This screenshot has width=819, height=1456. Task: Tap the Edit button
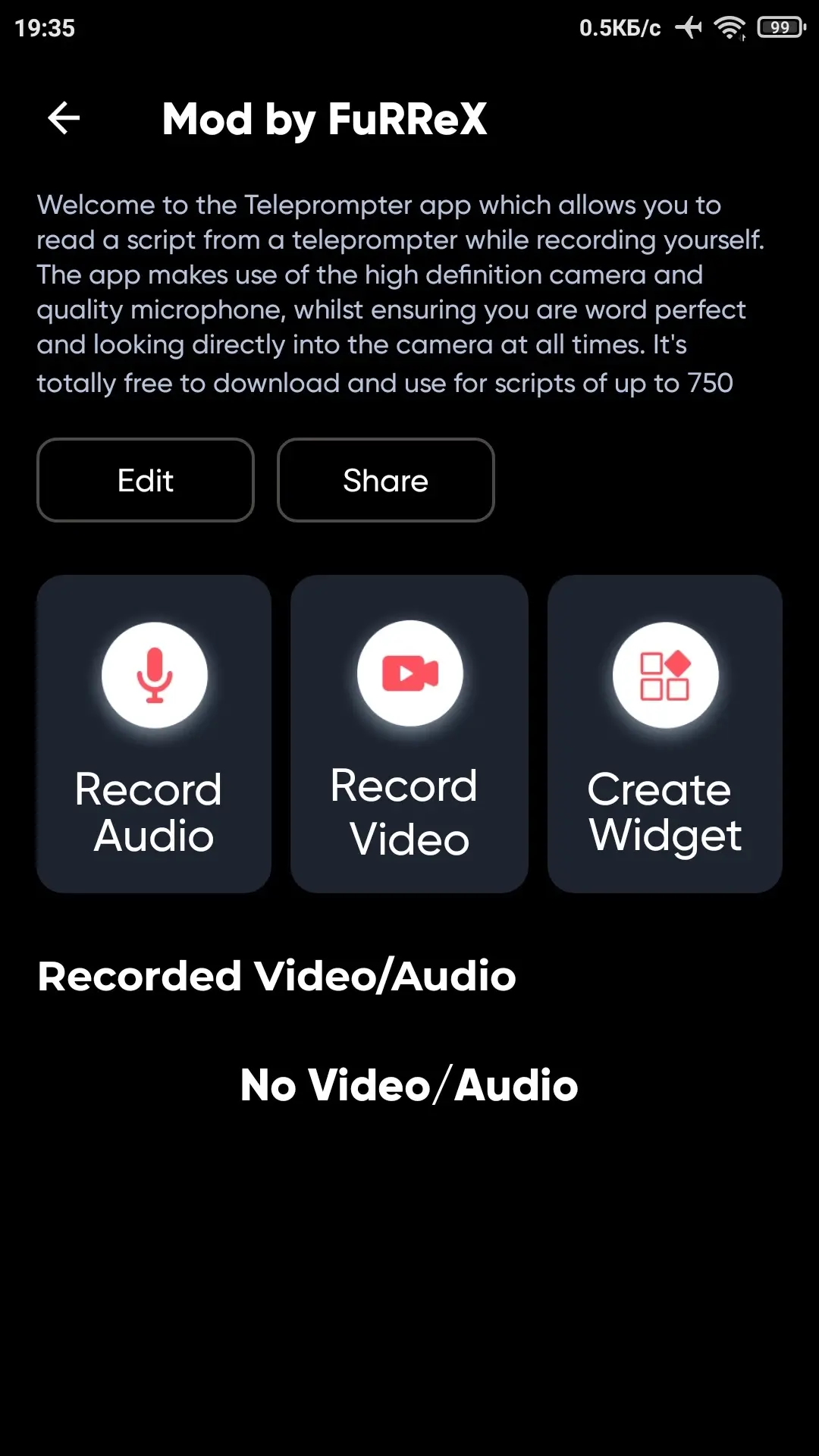coord(146,480)
